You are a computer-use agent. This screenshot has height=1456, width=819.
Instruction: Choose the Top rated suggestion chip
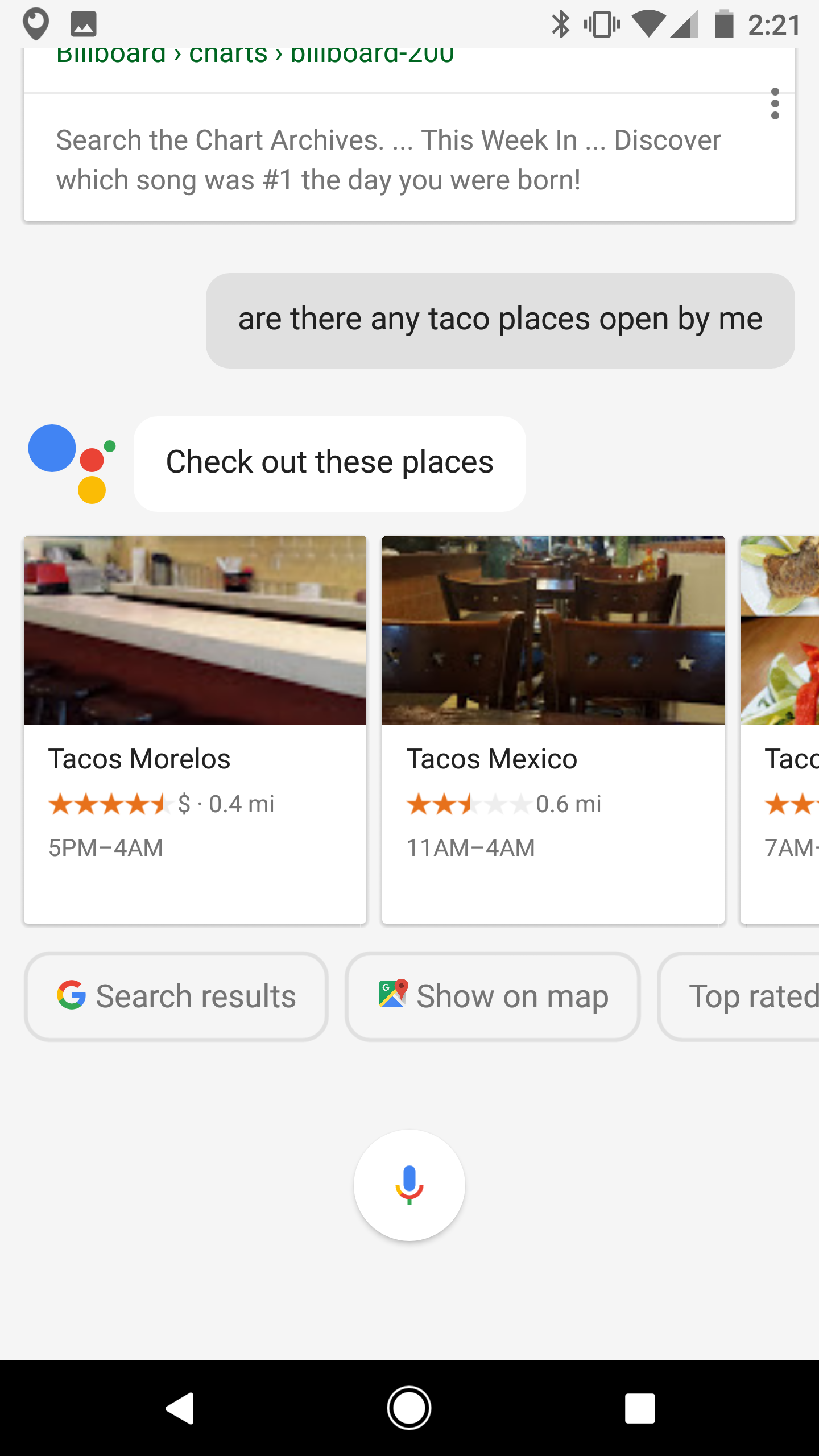745,996
